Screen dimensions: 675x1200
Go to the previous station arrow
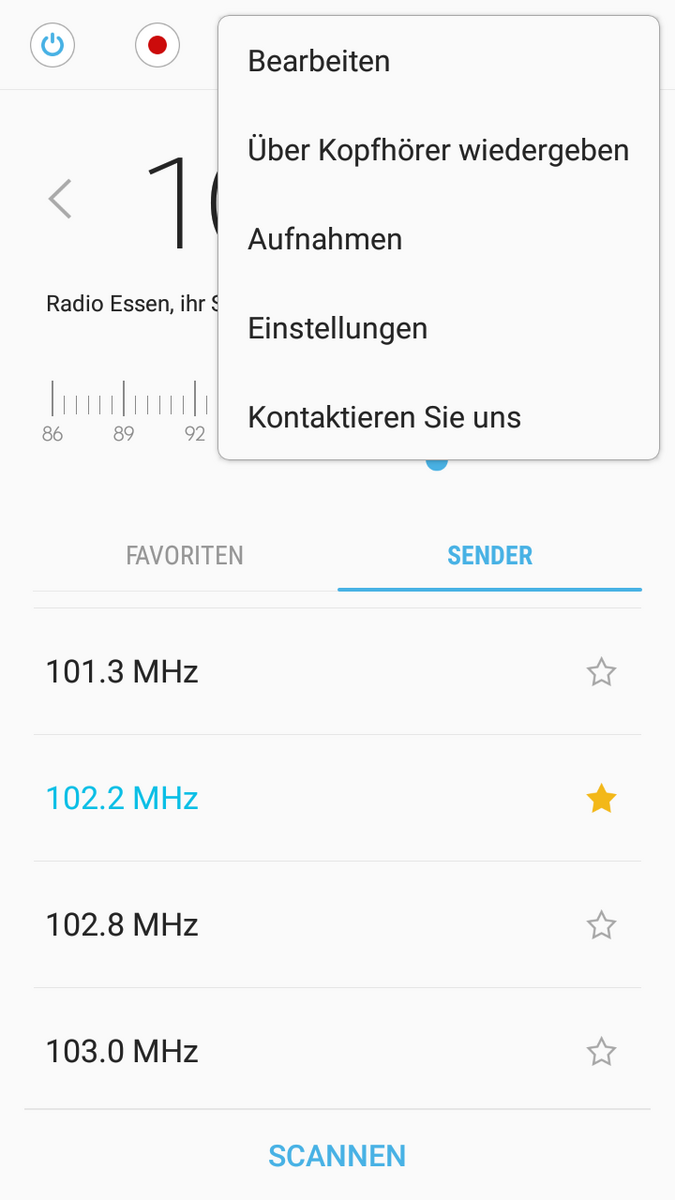(x=60, y=199)
